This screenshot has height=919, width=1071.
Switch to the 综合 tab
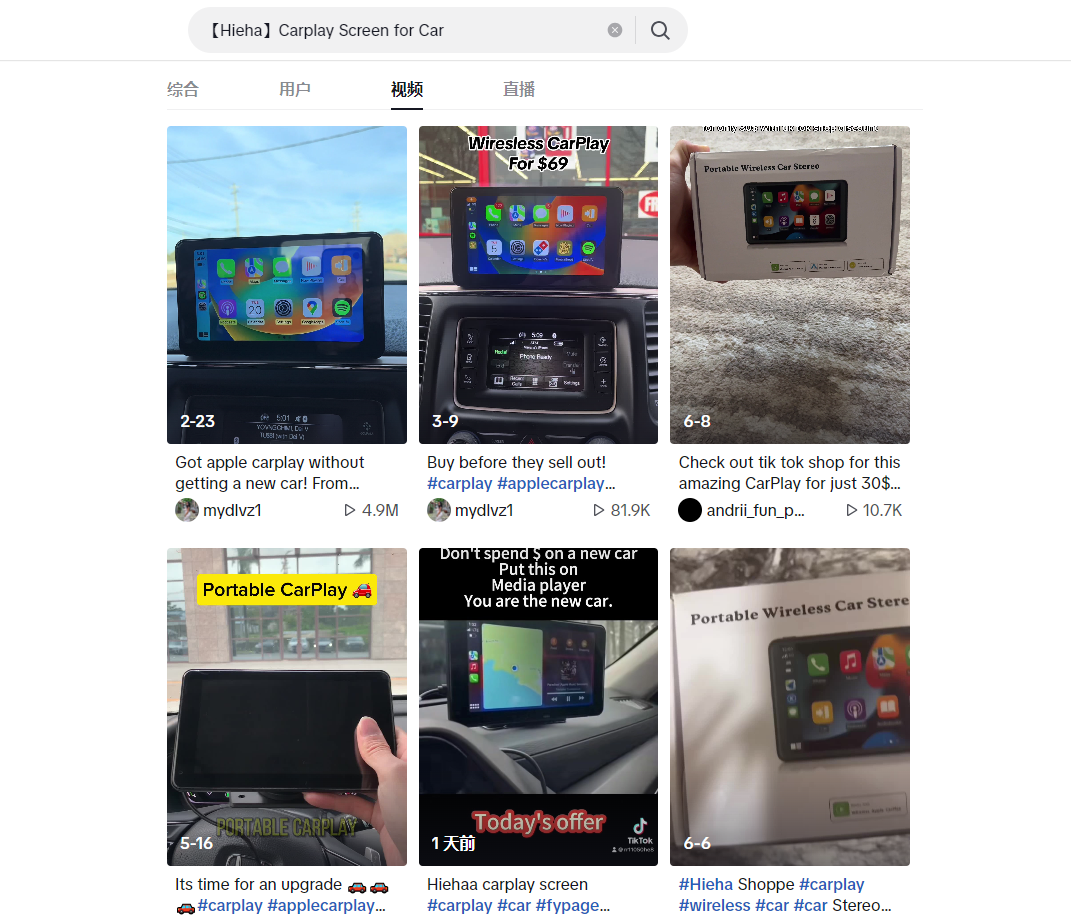183,89
